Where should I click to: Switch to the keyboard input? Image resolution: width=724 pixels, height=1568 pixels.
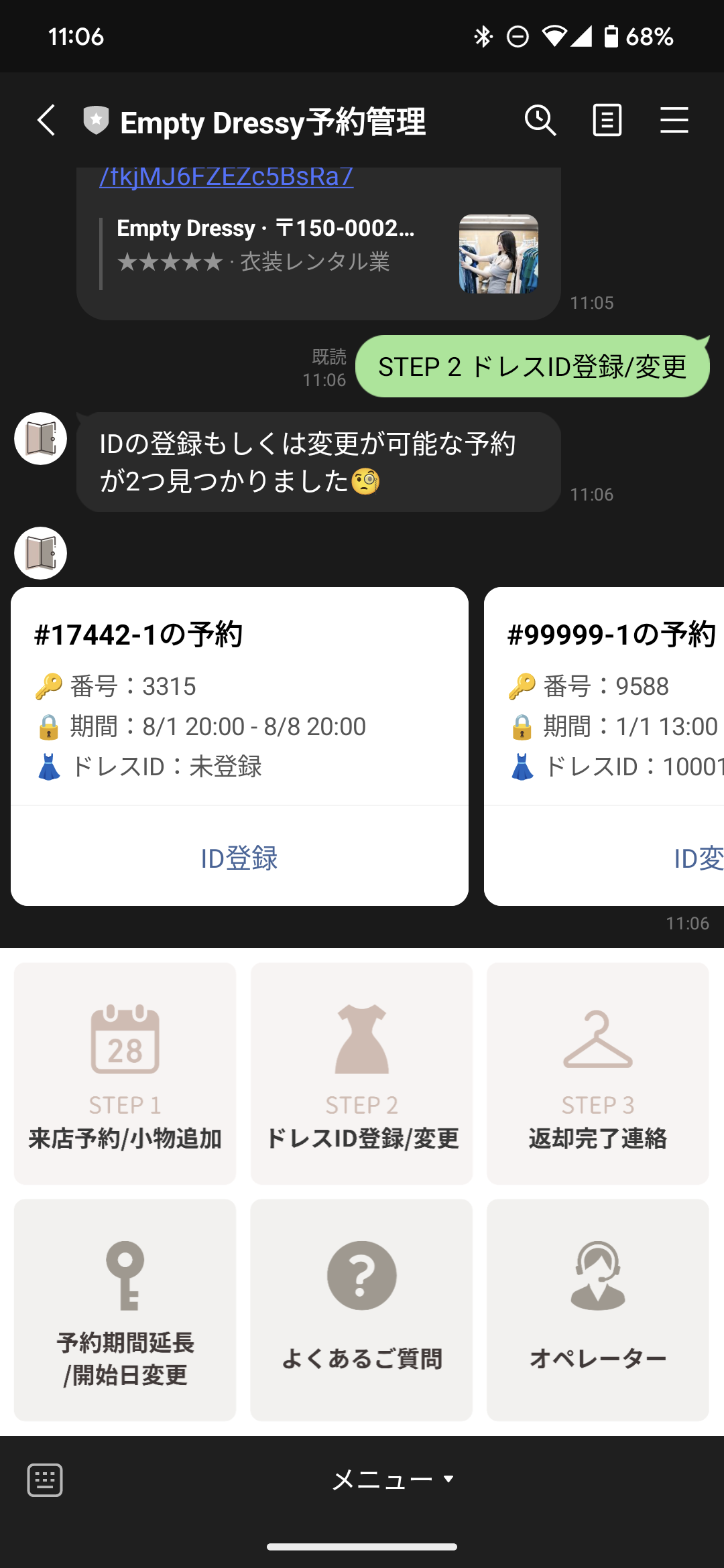pos(45,1480)
